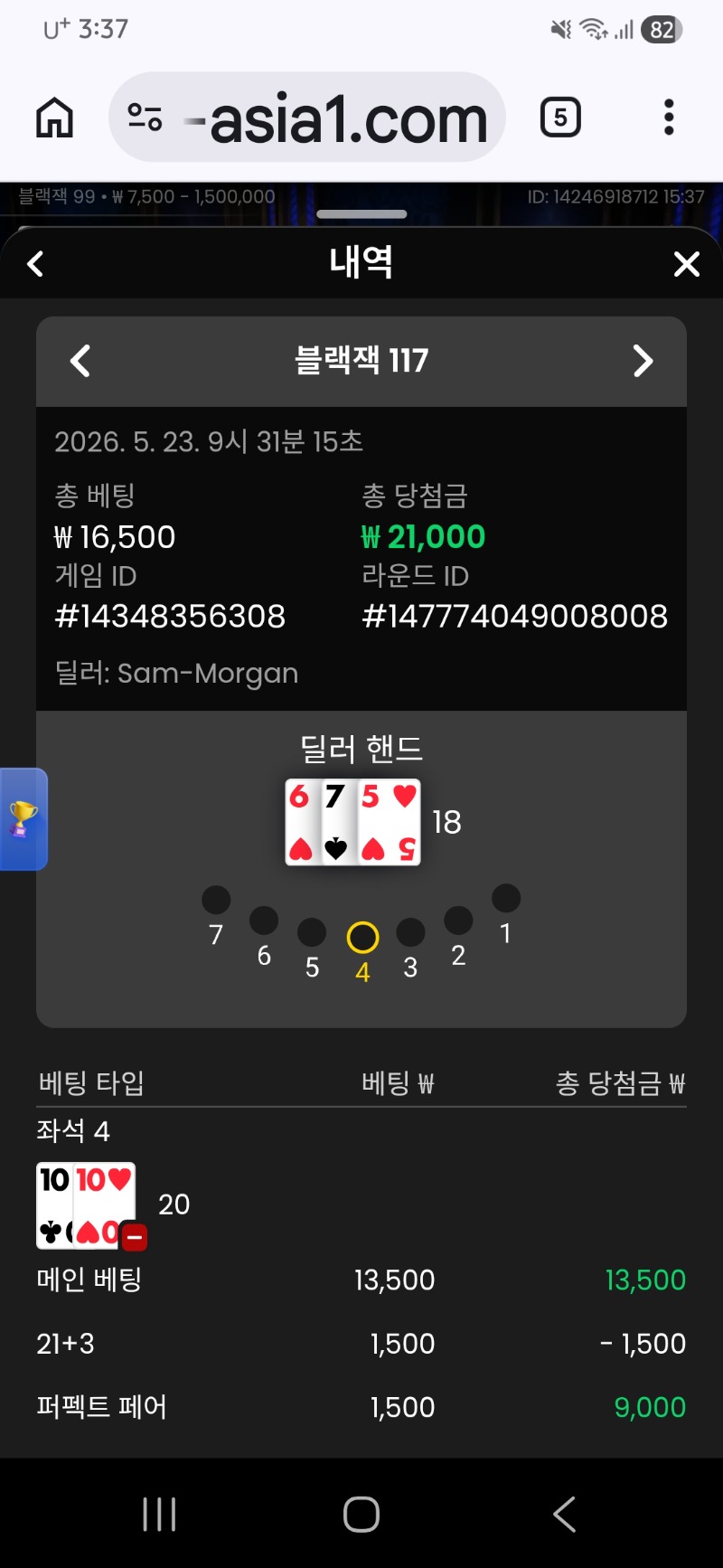Viewport: 723px width, 1568px height.
Task: Close the 내역 history panel
Action: [687, 264]
